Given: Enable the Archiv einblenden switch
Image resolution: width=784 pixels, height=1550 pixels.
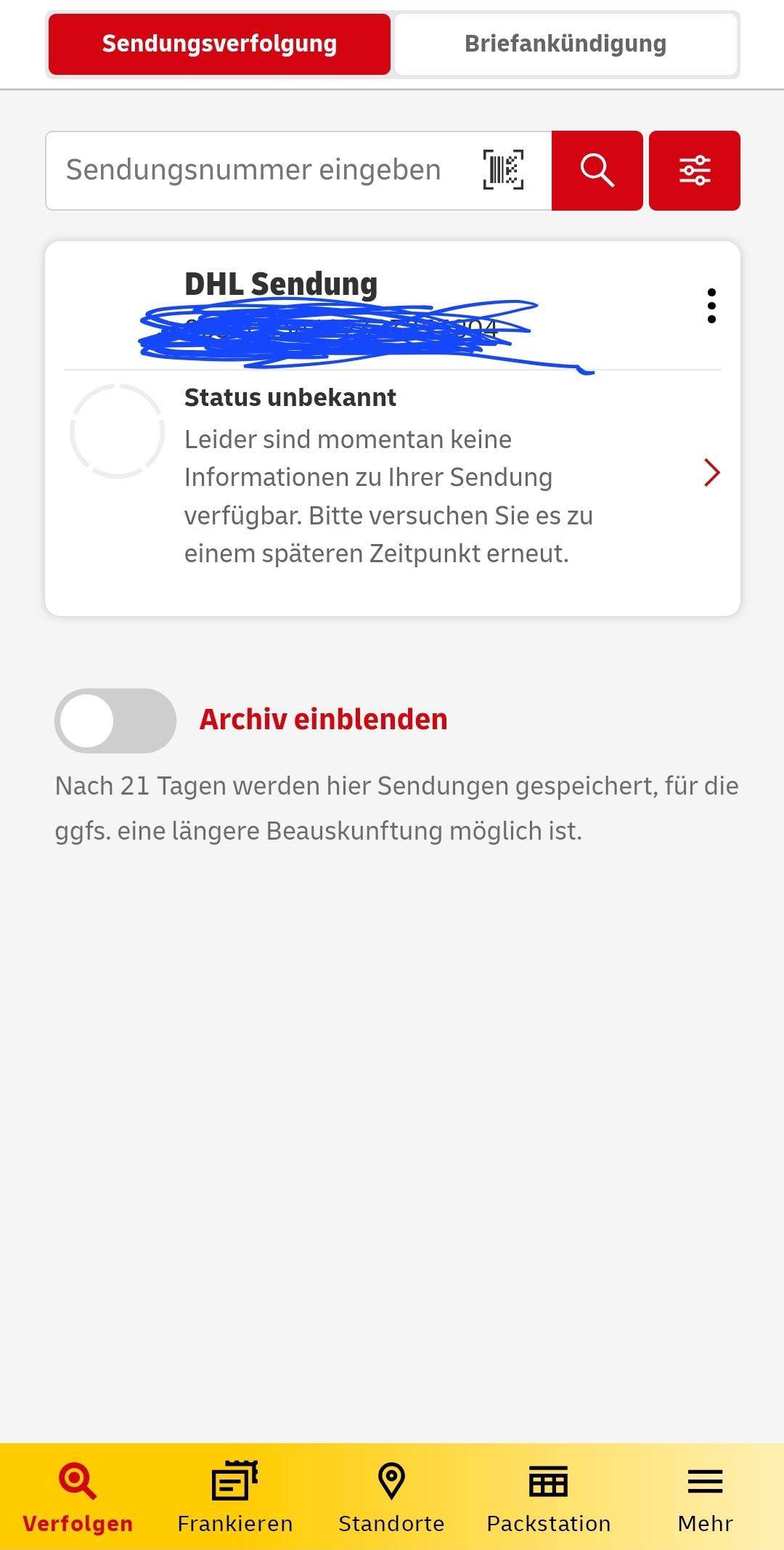Looking at the screenshot, I should point(115,720).
